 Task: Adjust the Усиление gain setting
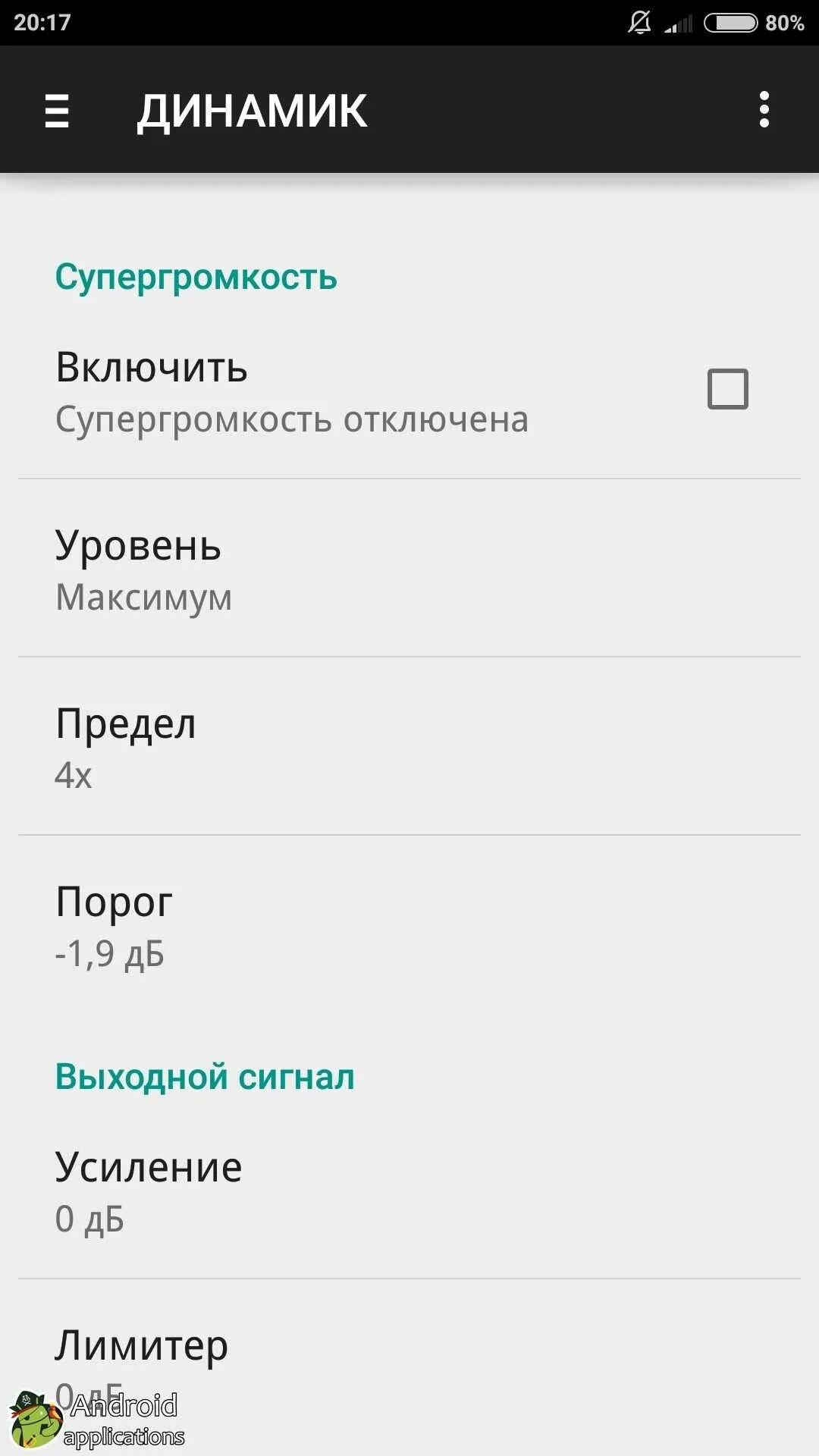coord(409,1191)
